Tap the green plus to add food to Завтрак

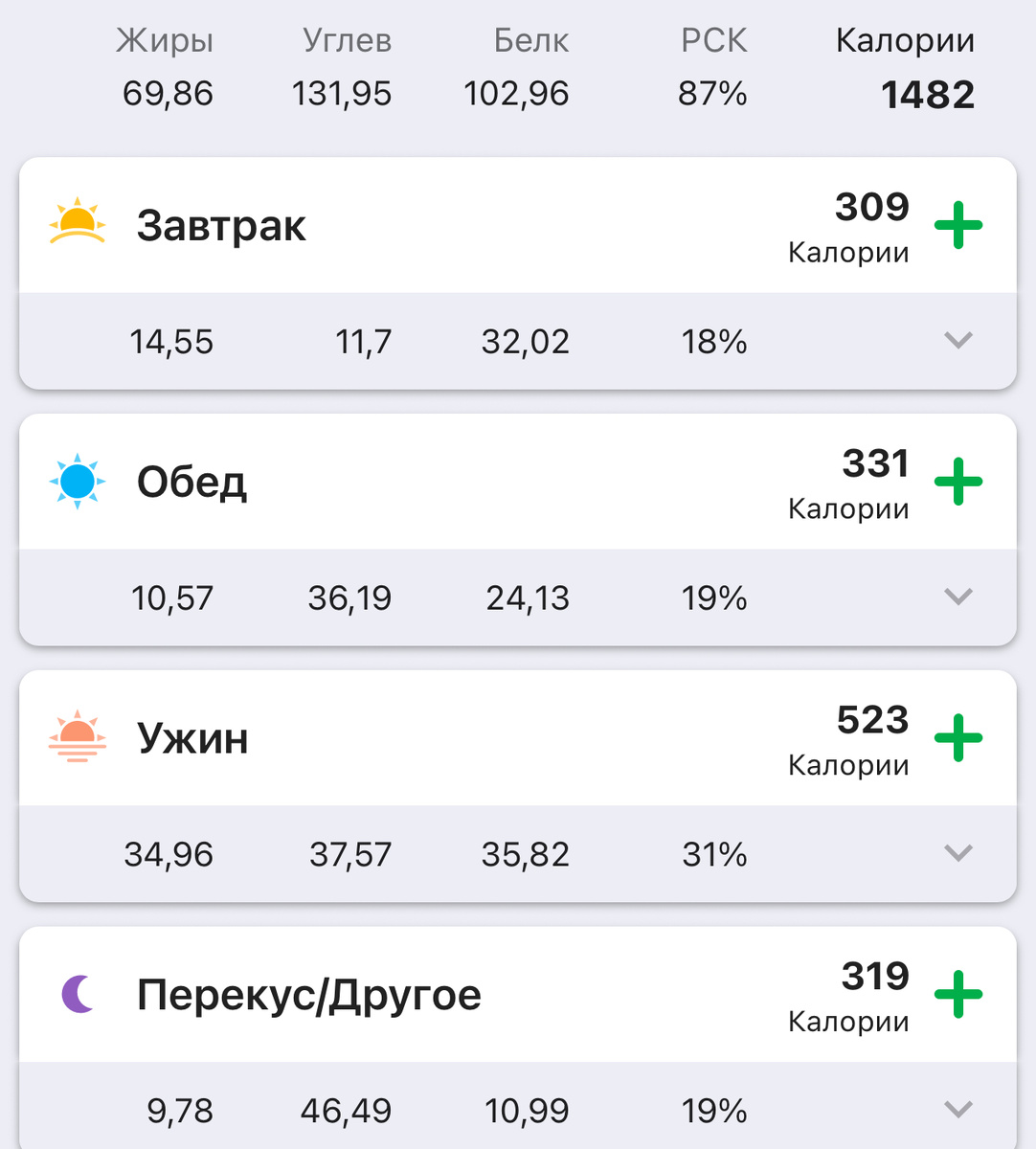click(958, 224)
